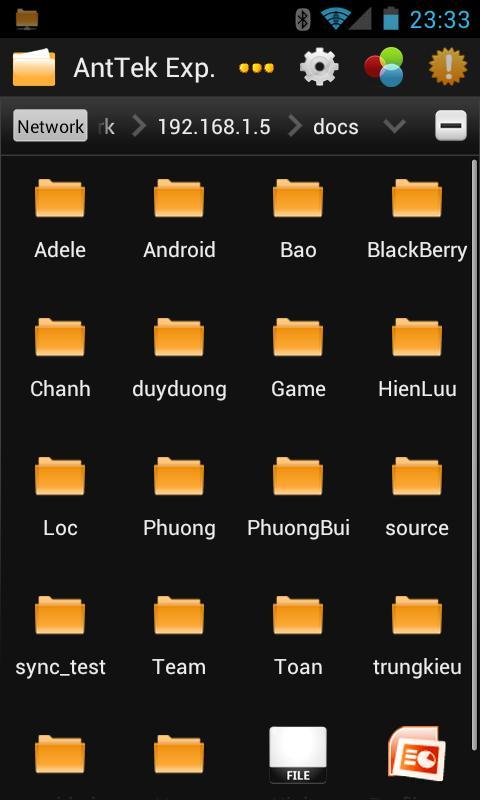Expand the dropdown chevron next to docs
Screen dimensions: 480x800
[x=394, y=126]
